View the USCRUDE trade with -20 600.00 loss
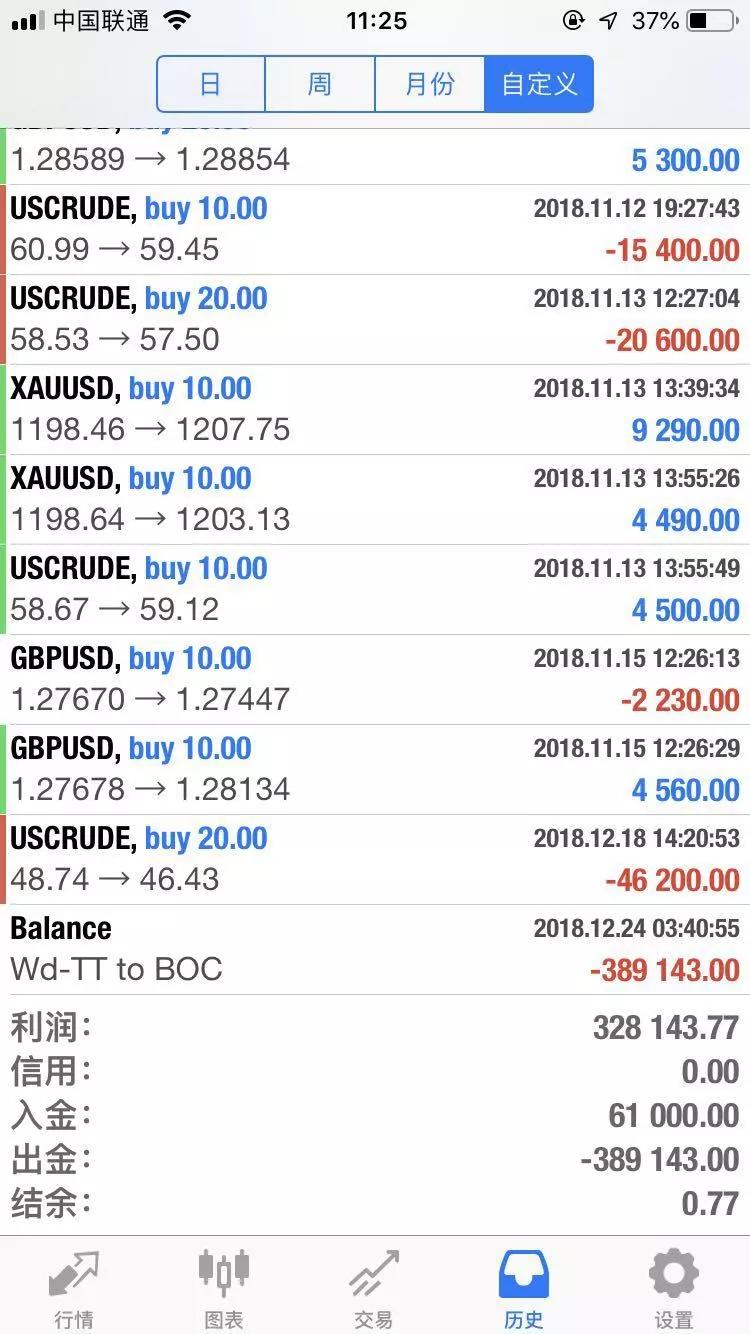 [x=375, y=320]
